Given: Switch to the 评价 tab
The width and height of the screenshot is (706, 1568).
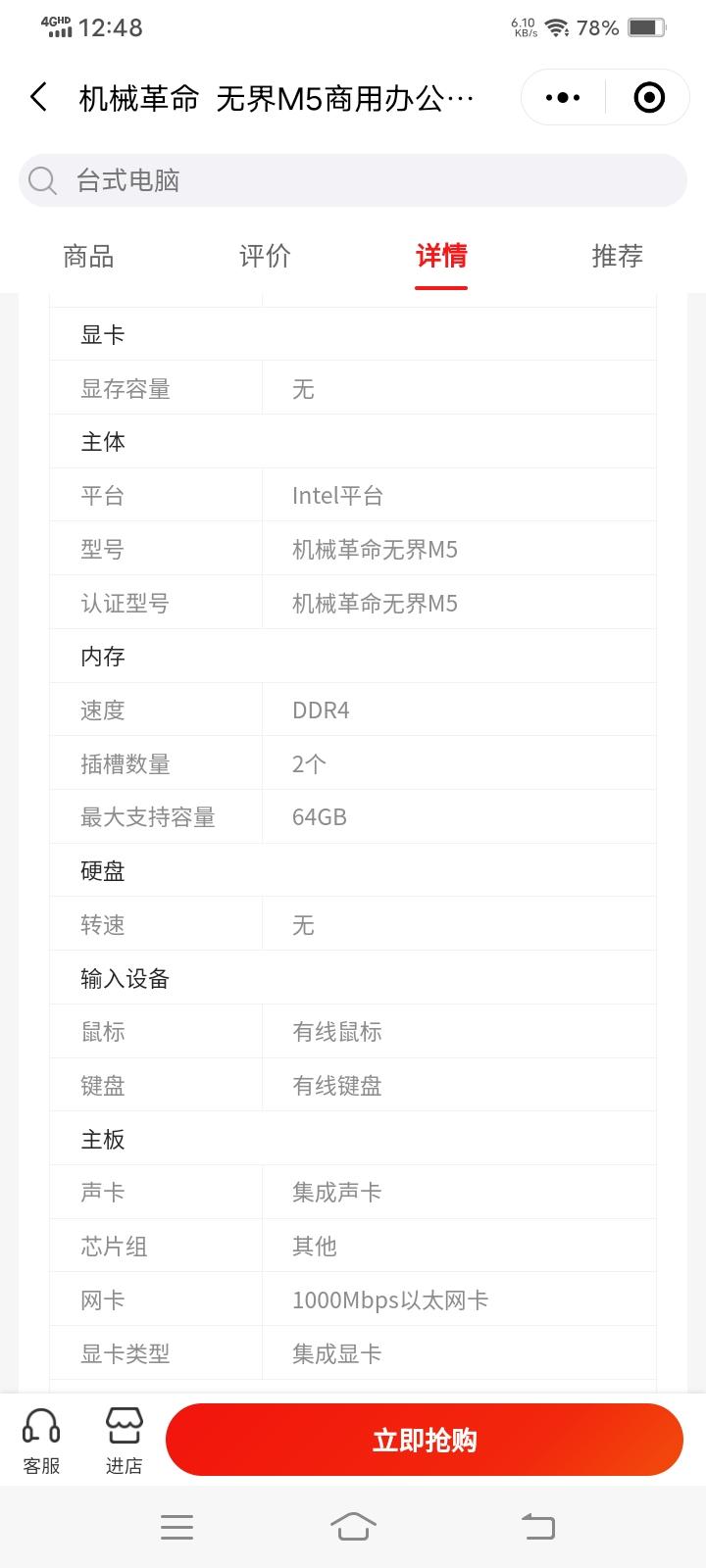Looking at the screenshot, I should [x=265, y=256].
